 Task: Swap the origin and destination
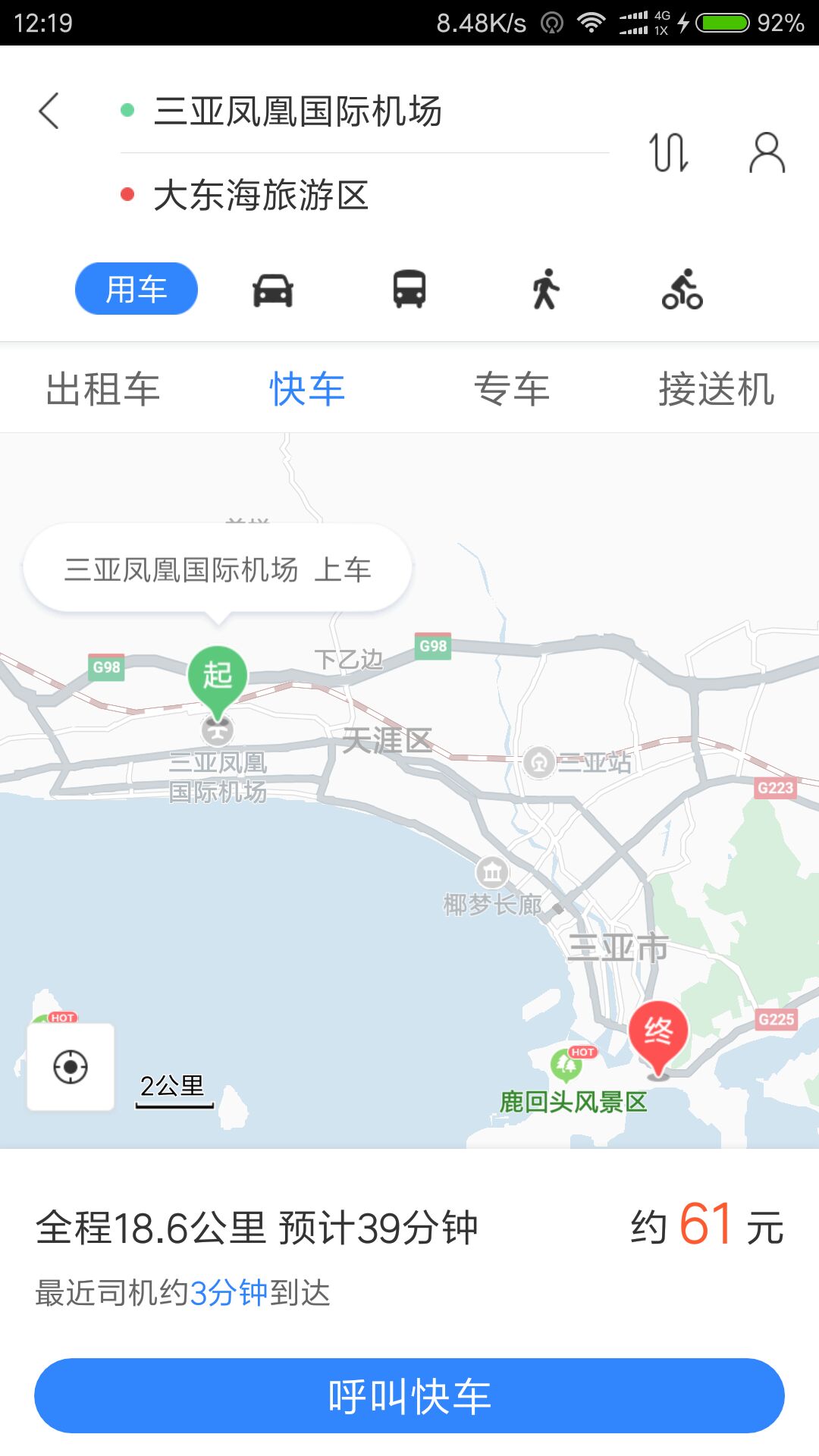point(668,152)
